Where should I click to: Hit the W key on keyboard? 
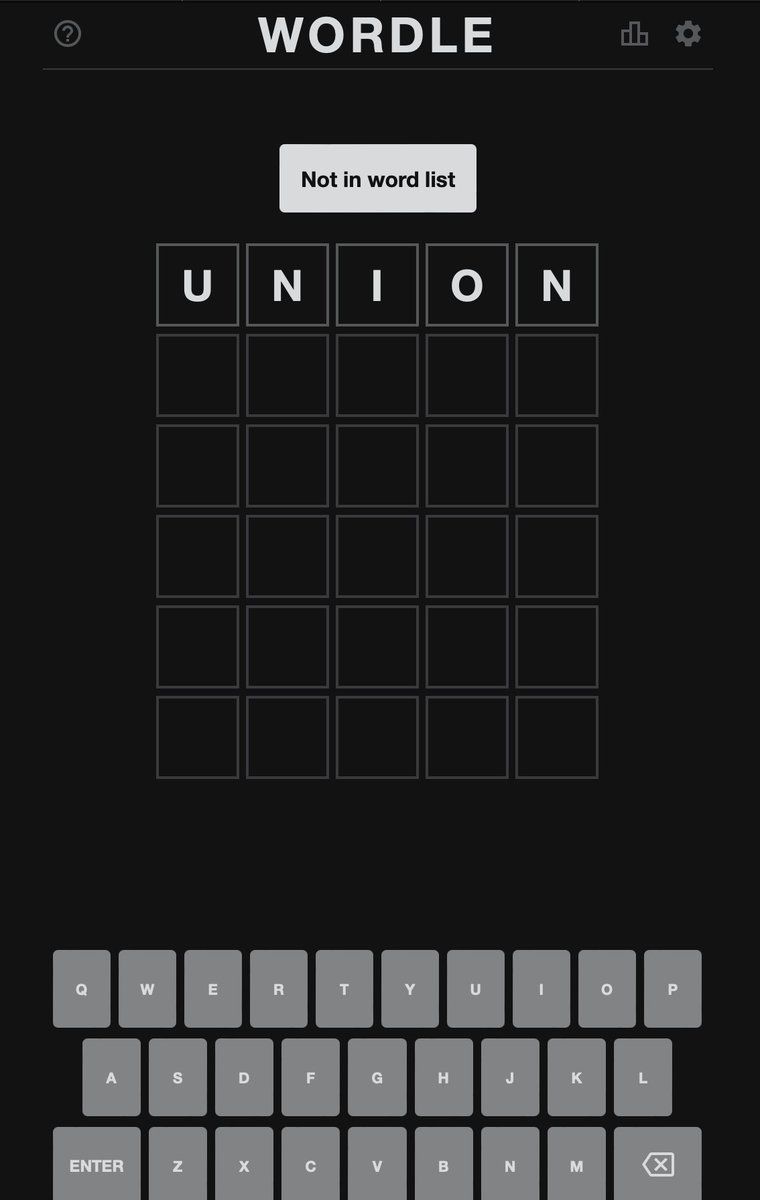[147, 989]
